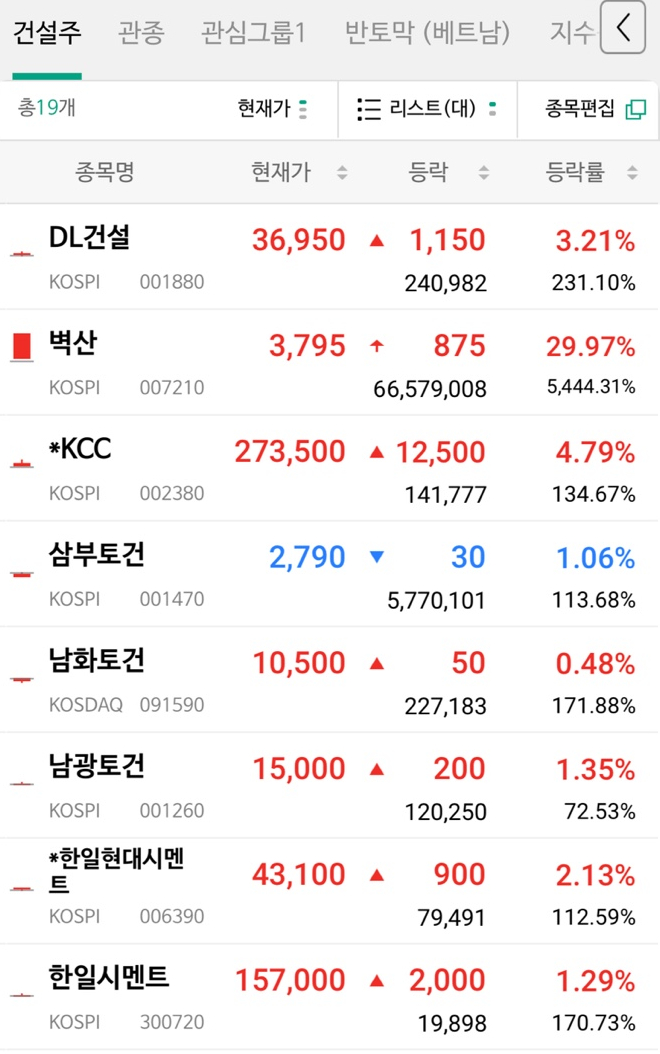Sort list by 등락률 column
Screen dimensions: 660x1054
point(591,173)
